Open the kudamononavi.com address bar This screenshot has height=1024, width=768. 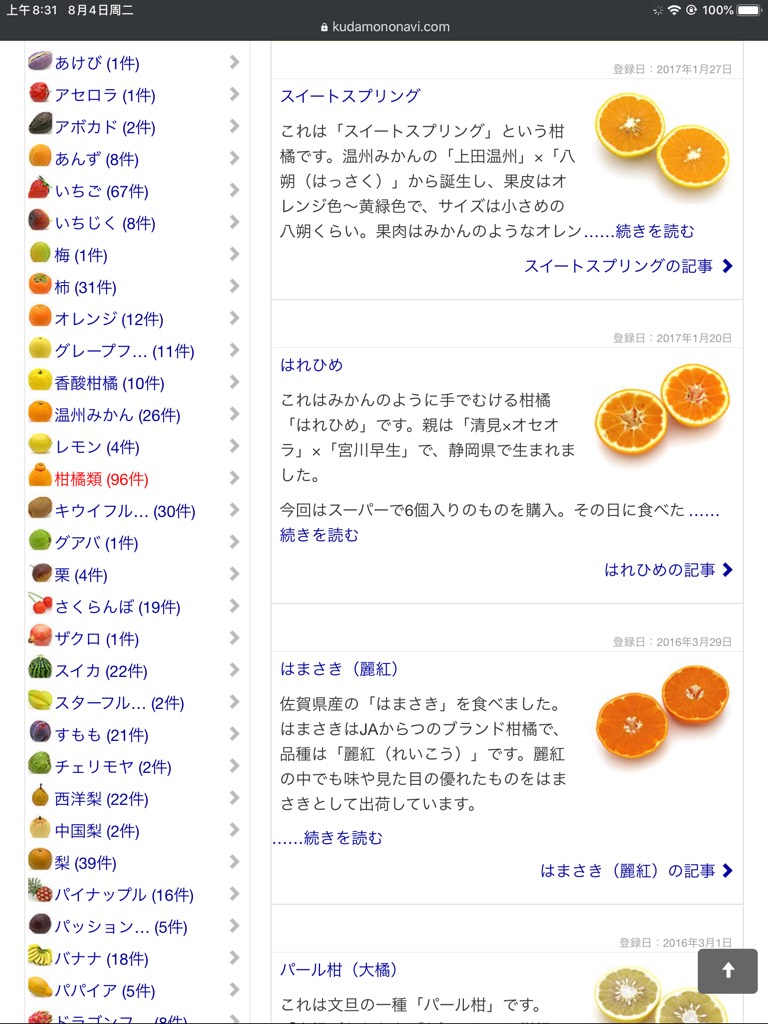tap(384, 27)
